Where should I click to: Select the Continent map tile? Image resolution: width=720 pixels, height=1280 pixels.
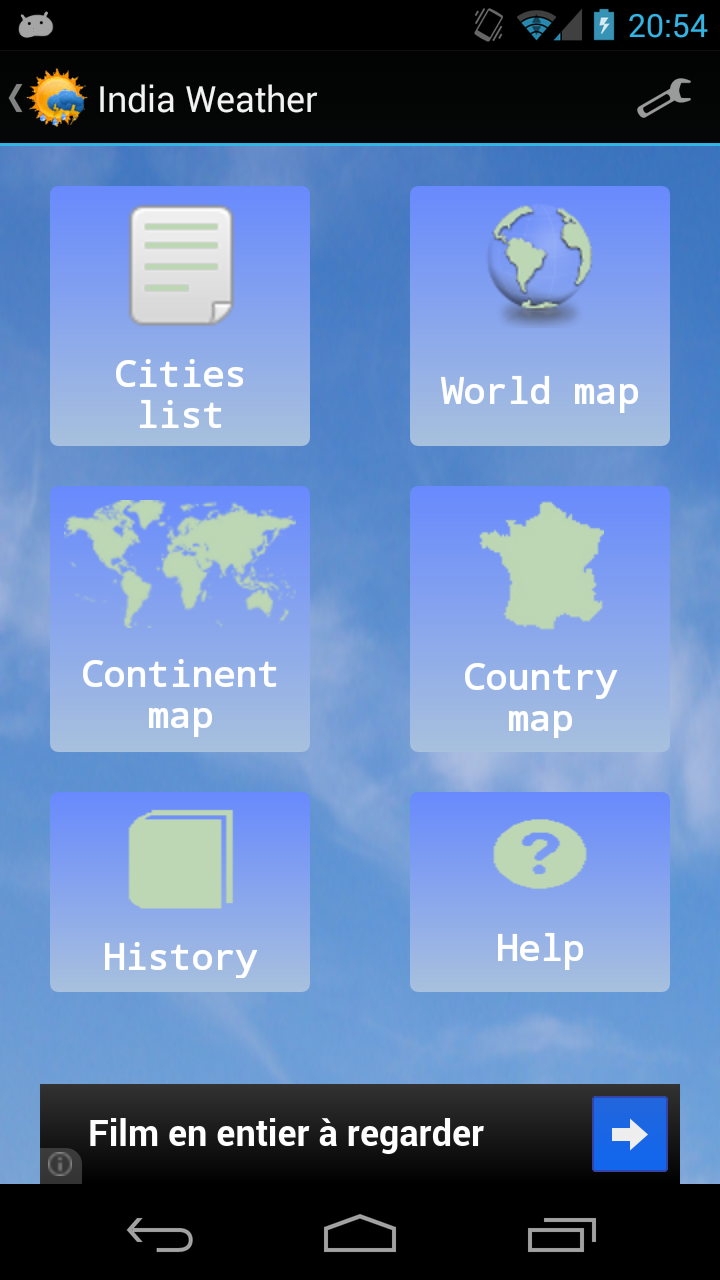click(x=180, y=619)
